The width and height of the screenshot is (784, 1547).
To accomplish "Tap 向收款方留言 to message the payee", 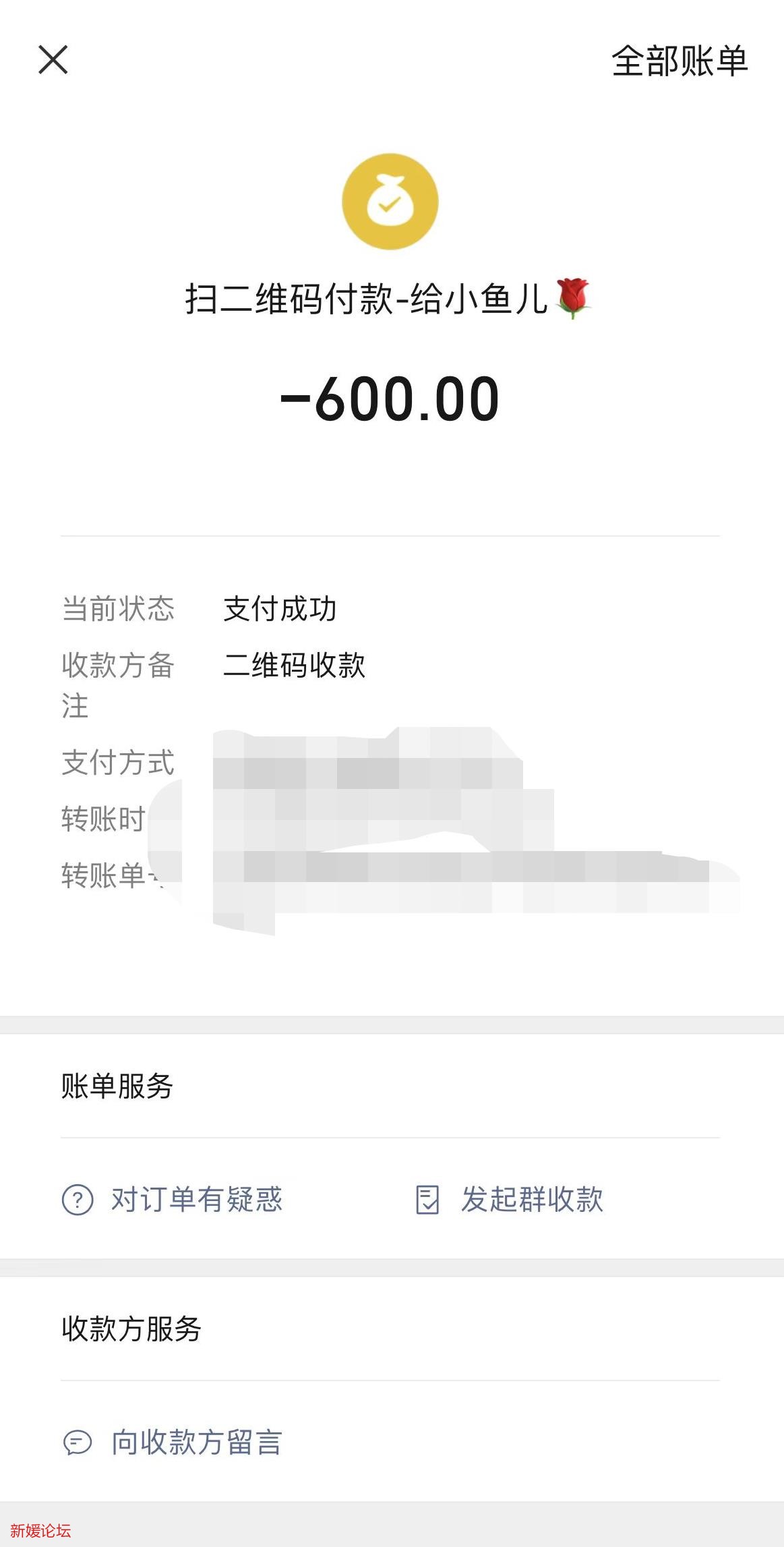I will click(x=198, y=1444).
